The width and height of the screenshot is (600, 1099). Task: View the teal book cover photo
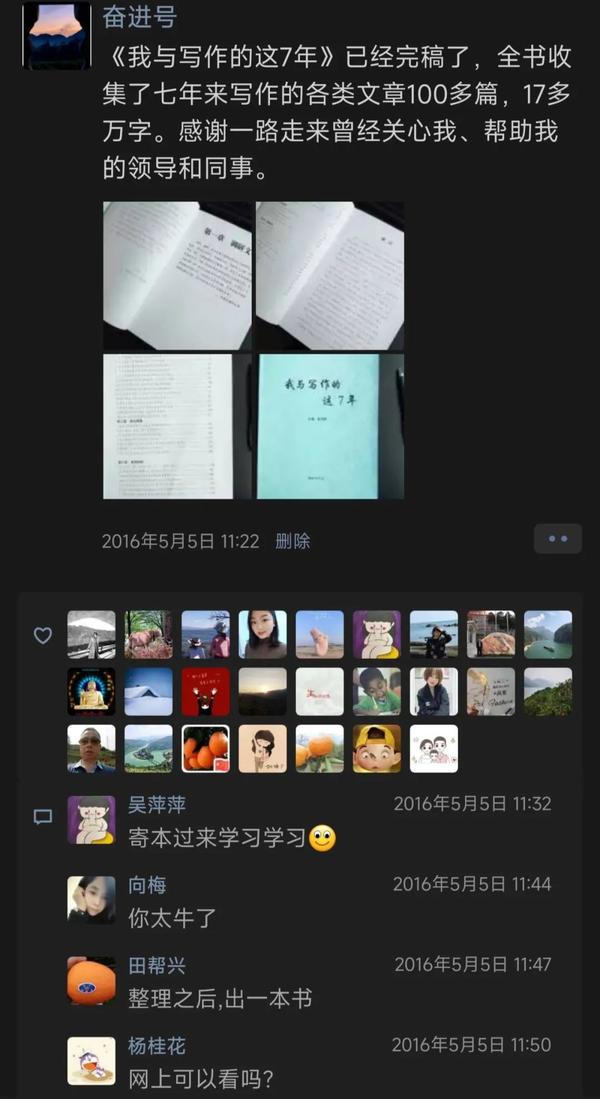click(x=329, y=426)
